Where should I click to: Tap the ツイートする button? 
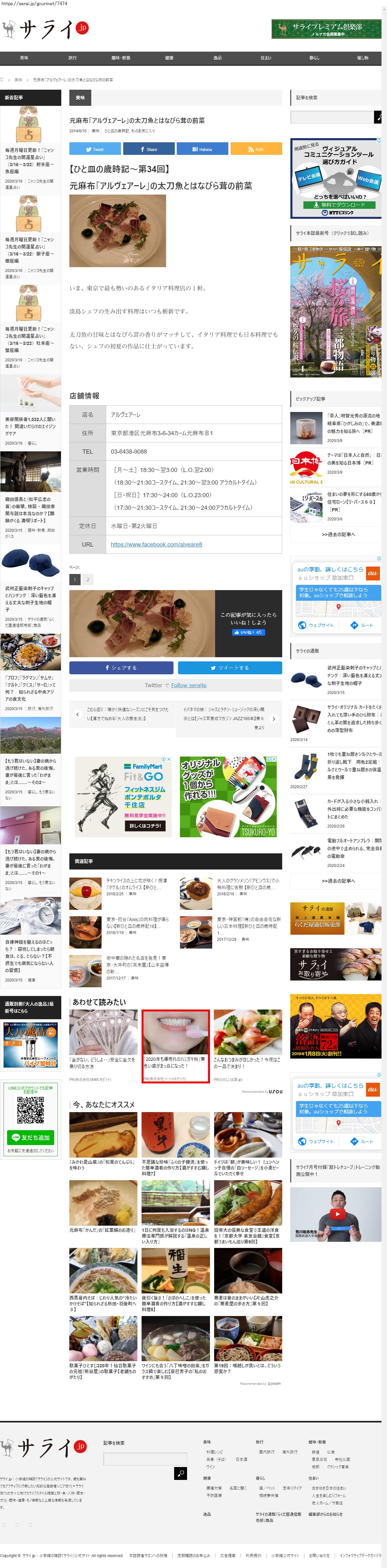coord(229,668)
